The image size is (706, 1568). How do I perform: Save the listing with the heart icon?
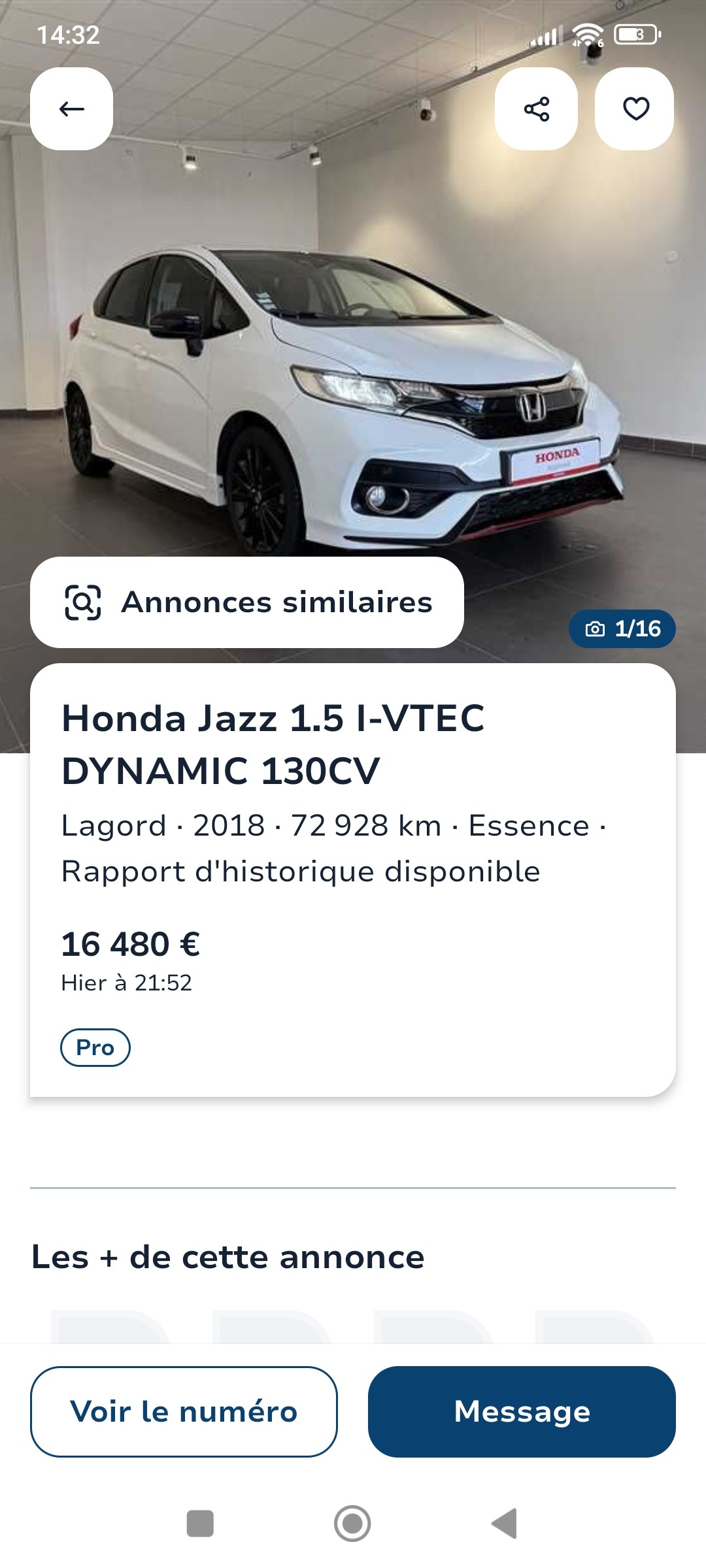635,109
